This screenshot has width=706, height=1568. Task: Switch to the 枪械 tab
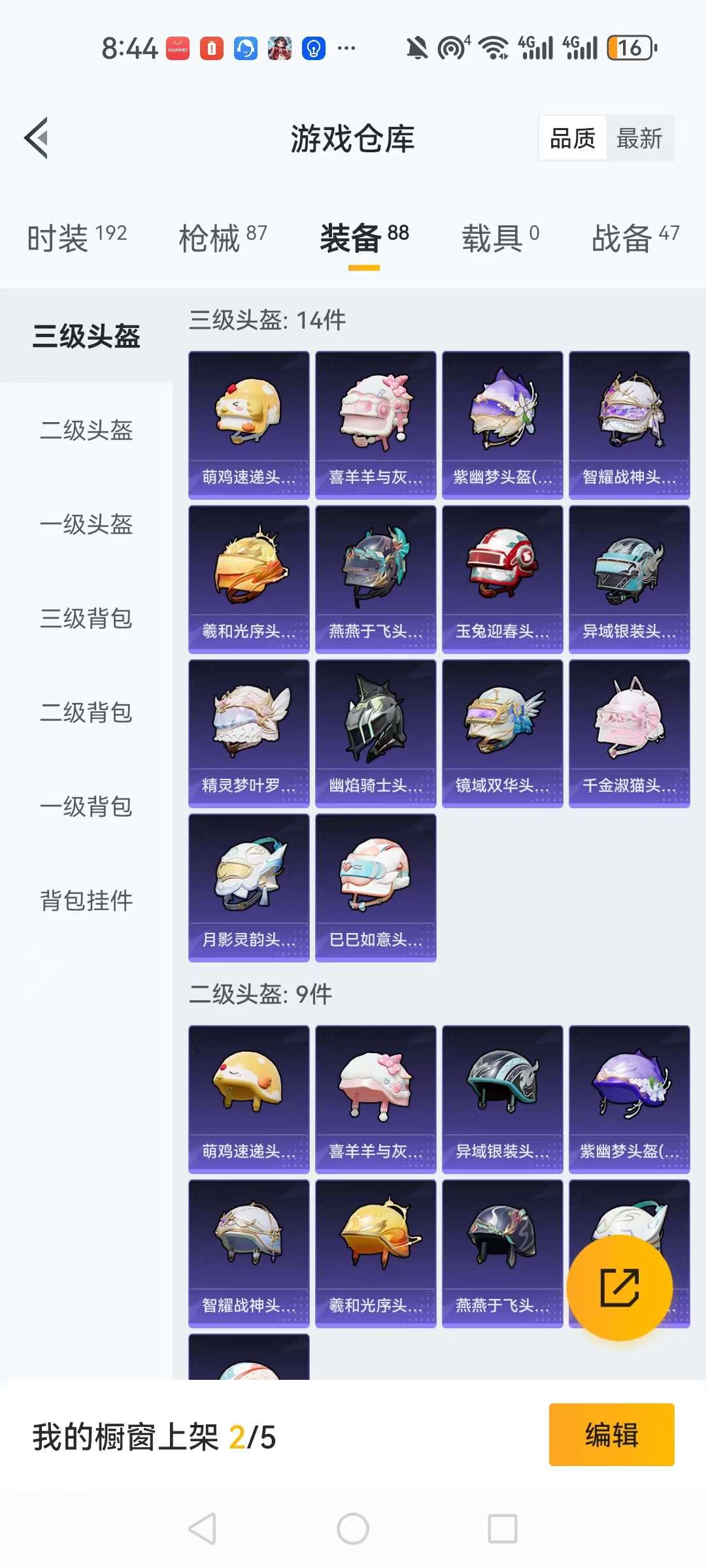[x=222, y=237]
